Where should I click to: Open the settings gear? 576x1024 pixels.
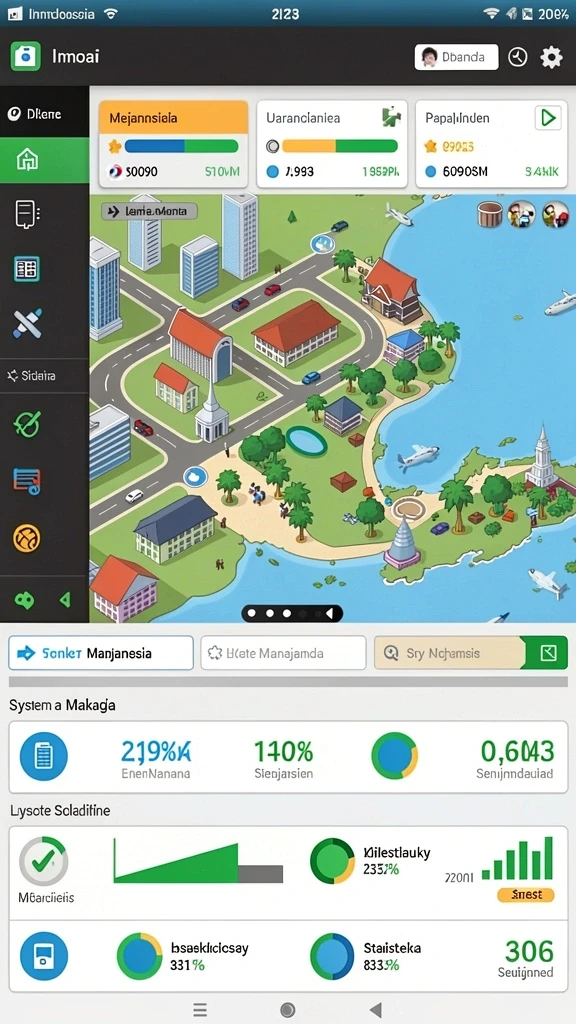[551, 57]
